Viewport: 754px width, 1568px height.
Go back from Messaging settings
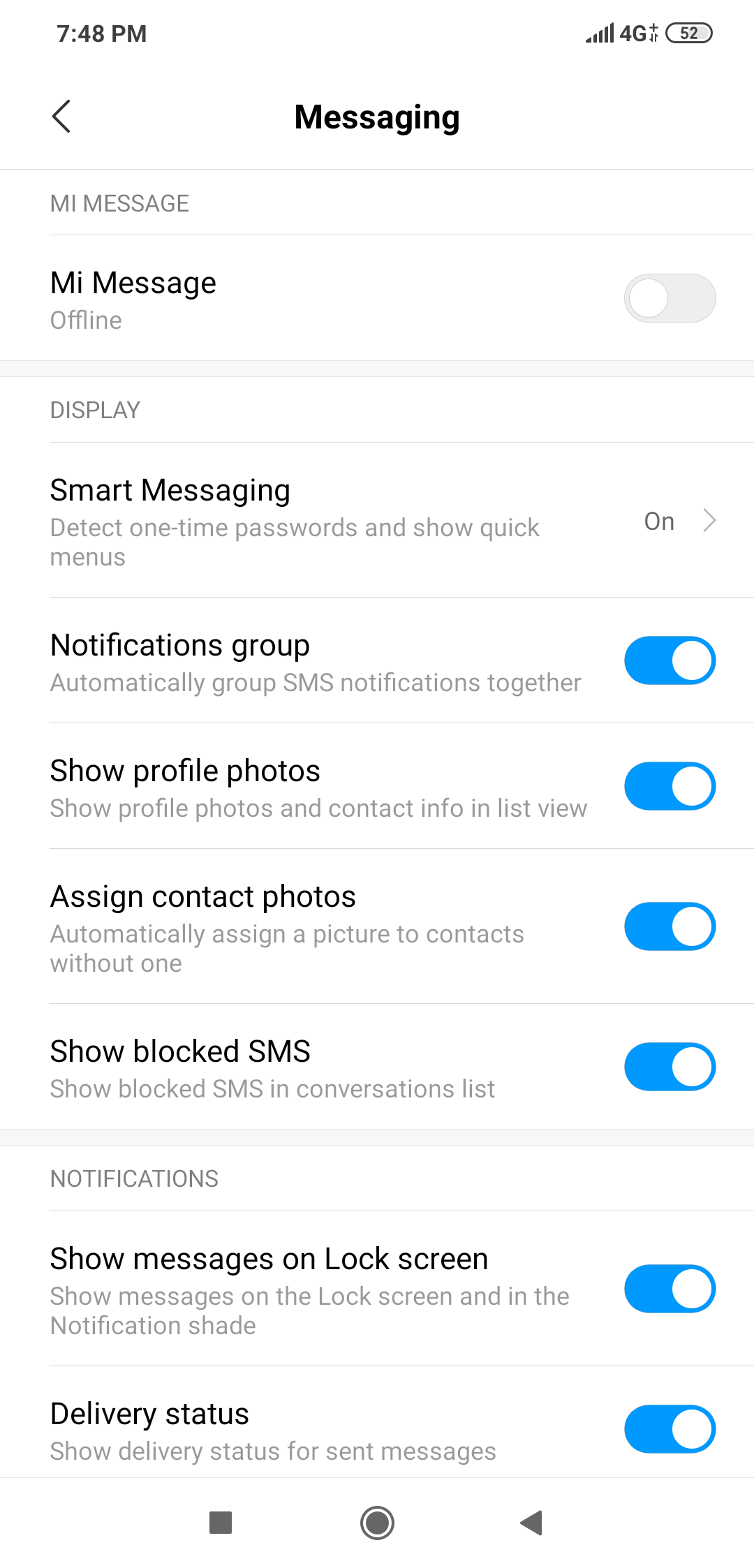click(61, 116)
